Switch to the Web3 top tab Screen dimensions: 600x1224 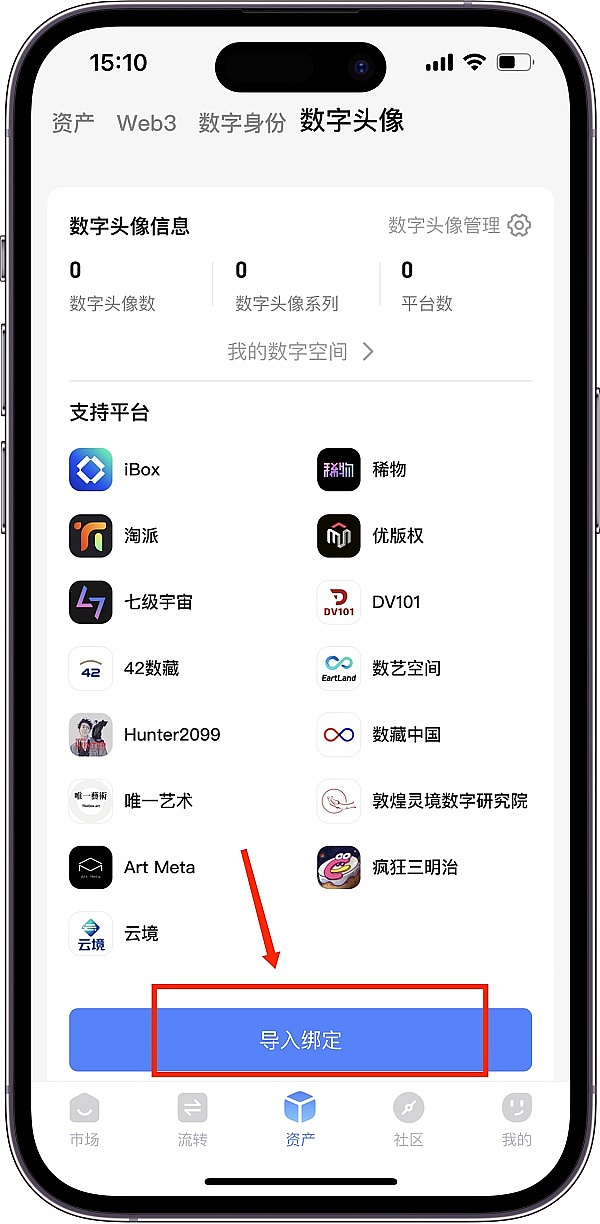pos(146,123)
